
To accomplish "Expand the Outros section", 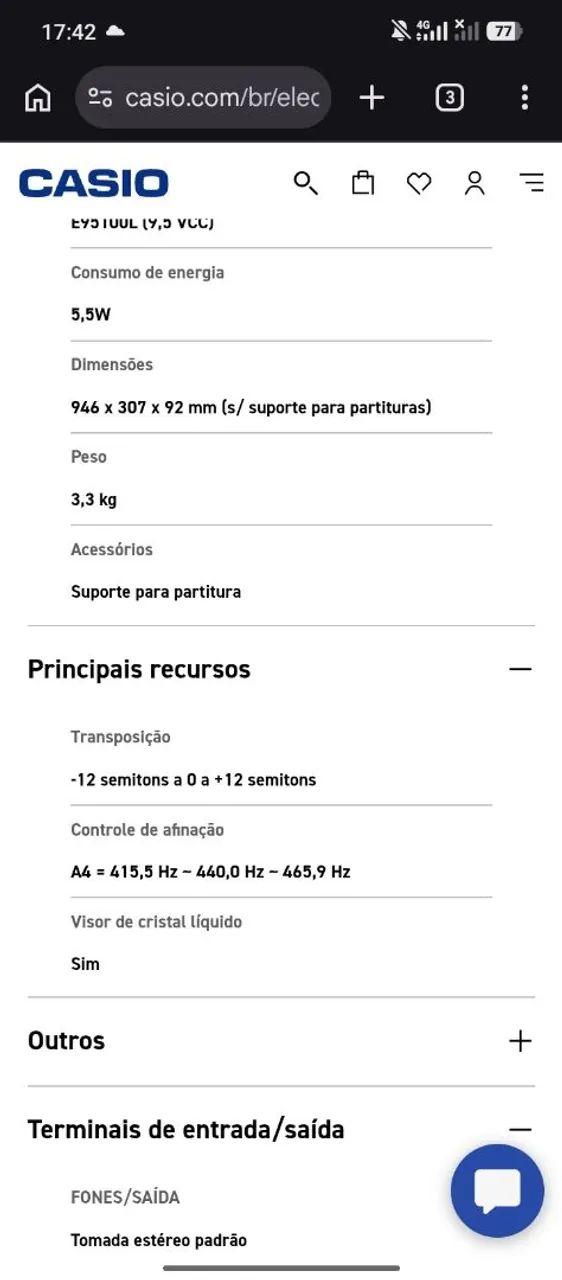I will 520,1041.
